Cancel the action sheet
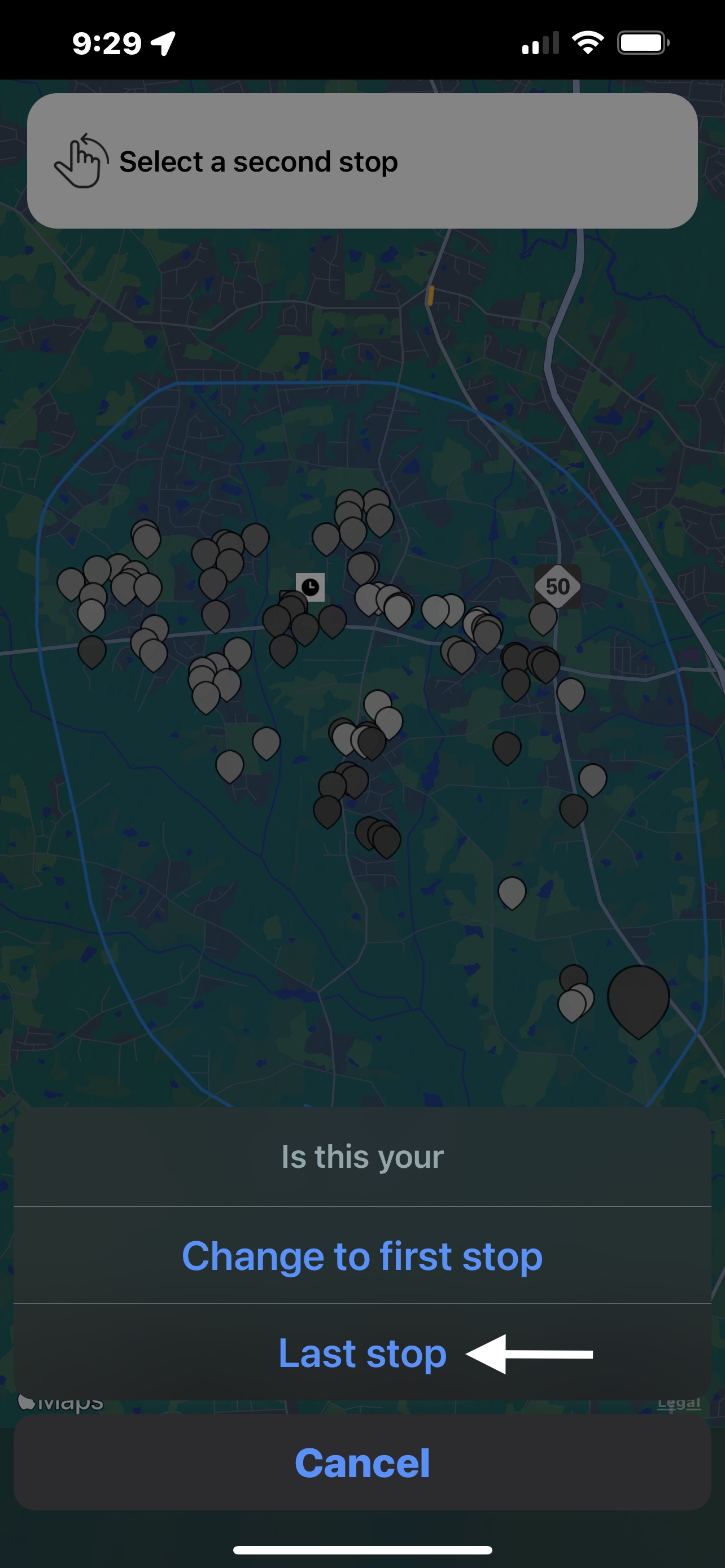This screenshot has height=1568, width=725. [x=362, y=1462]
